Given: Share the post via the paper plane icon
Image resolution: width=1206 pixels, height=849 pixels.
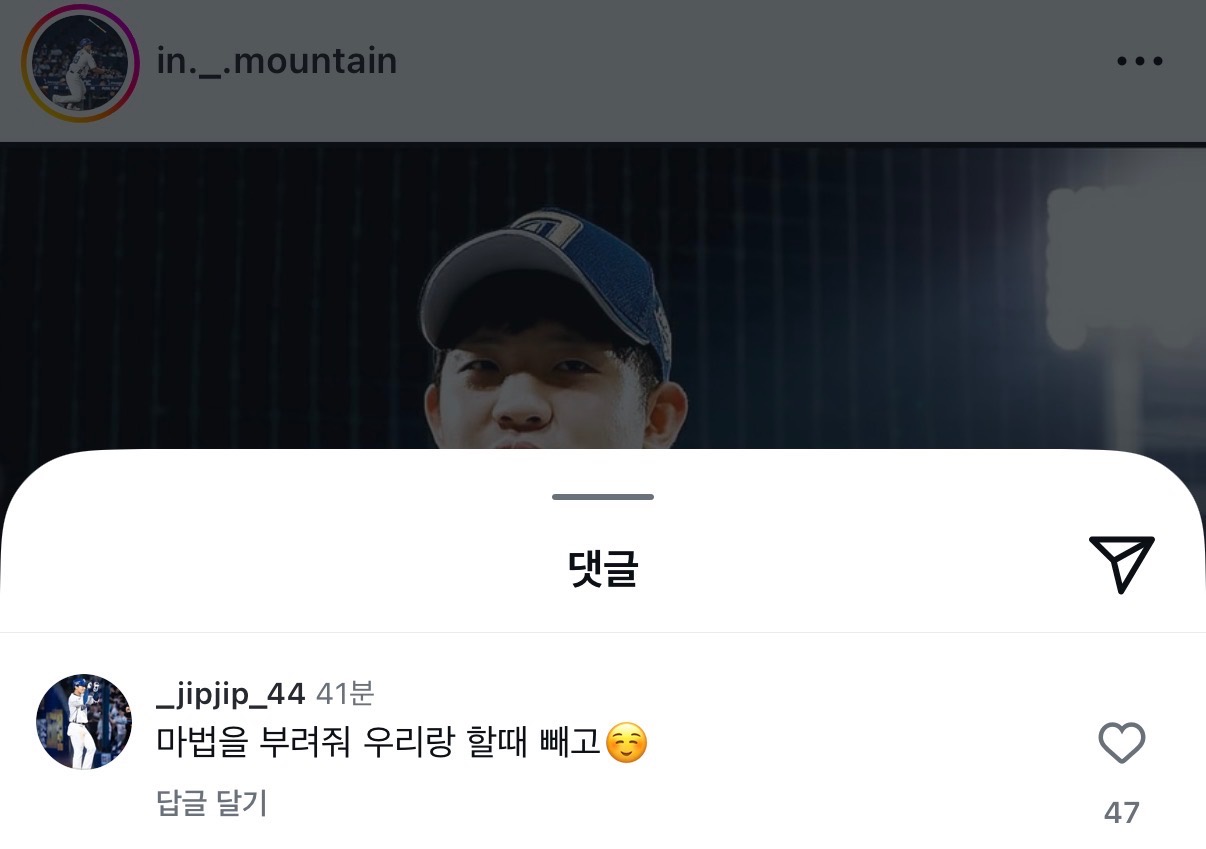Looking at the screenshot, I should (1121, 563).
